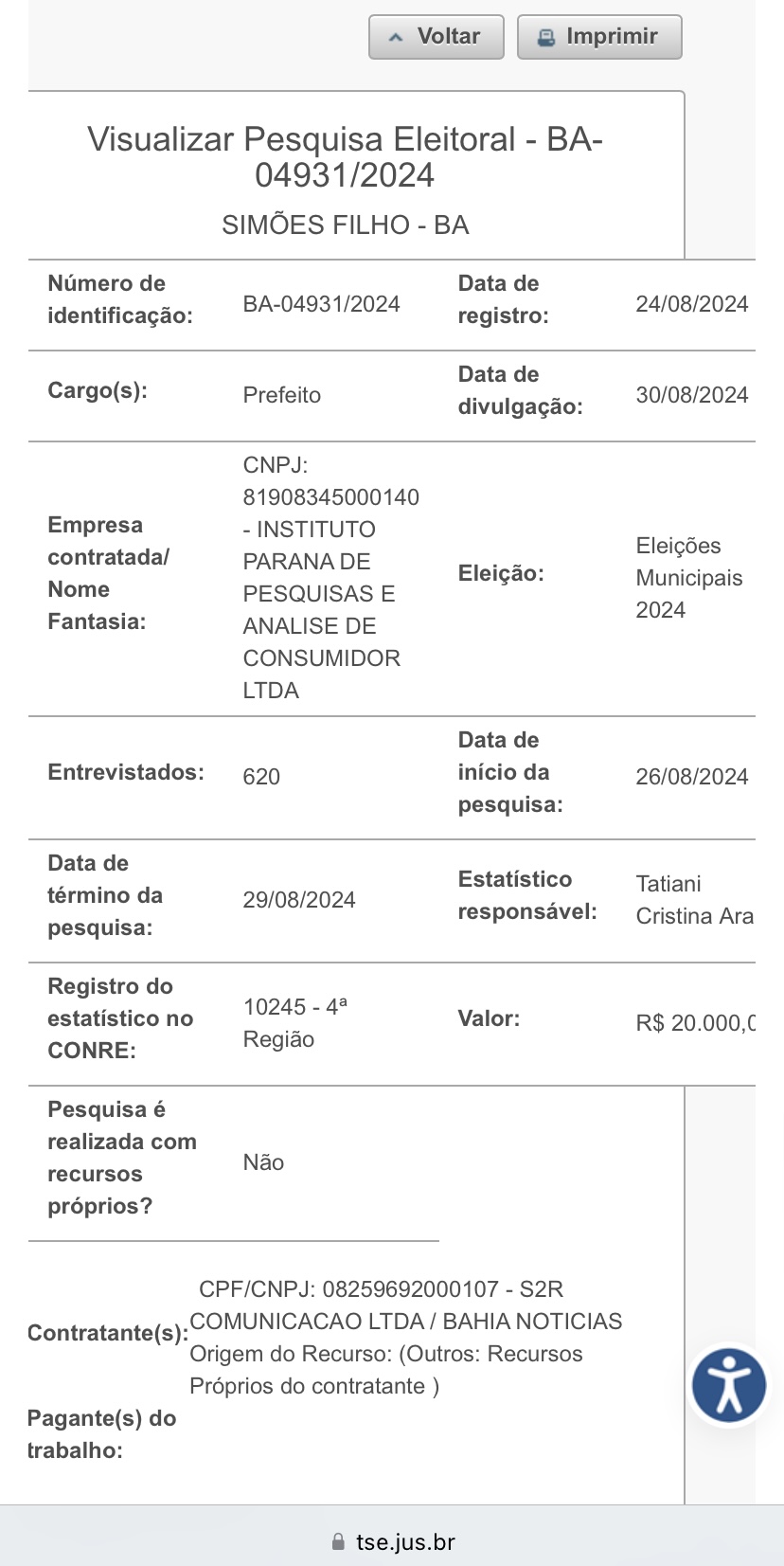
Task: Print the survey with Imprimir
Action: click(x=599, y=37)
